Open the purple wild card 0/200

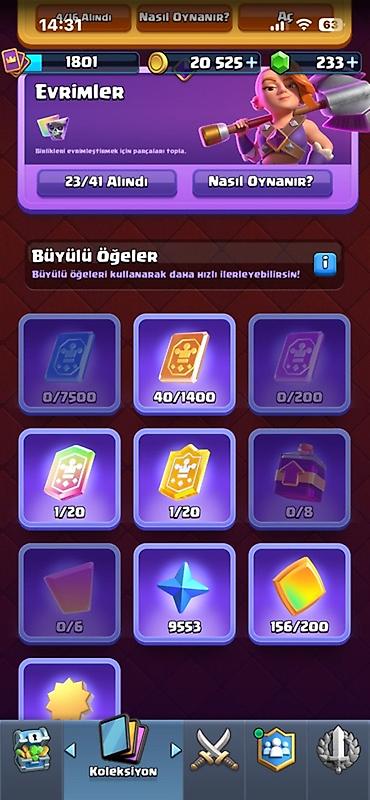(x=300, y=364)
